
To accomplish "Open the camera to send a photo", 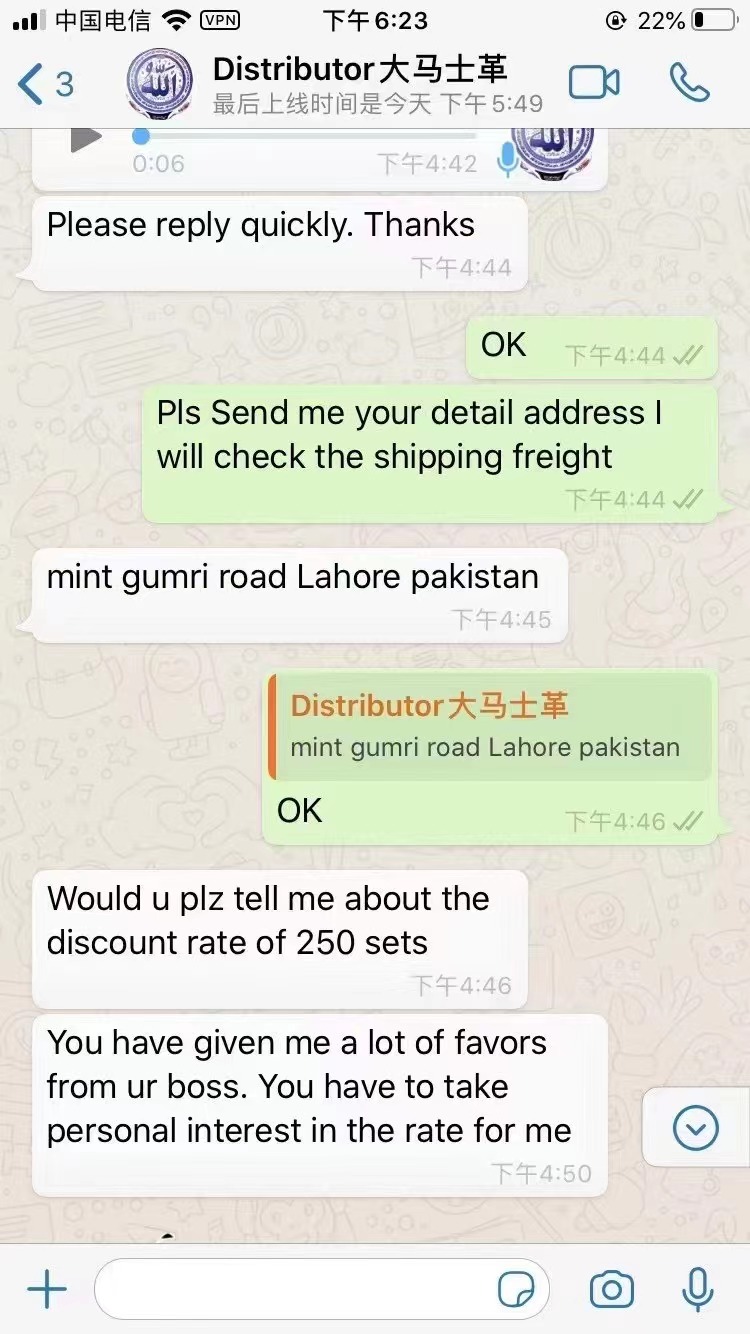I will pos(611,1290).
